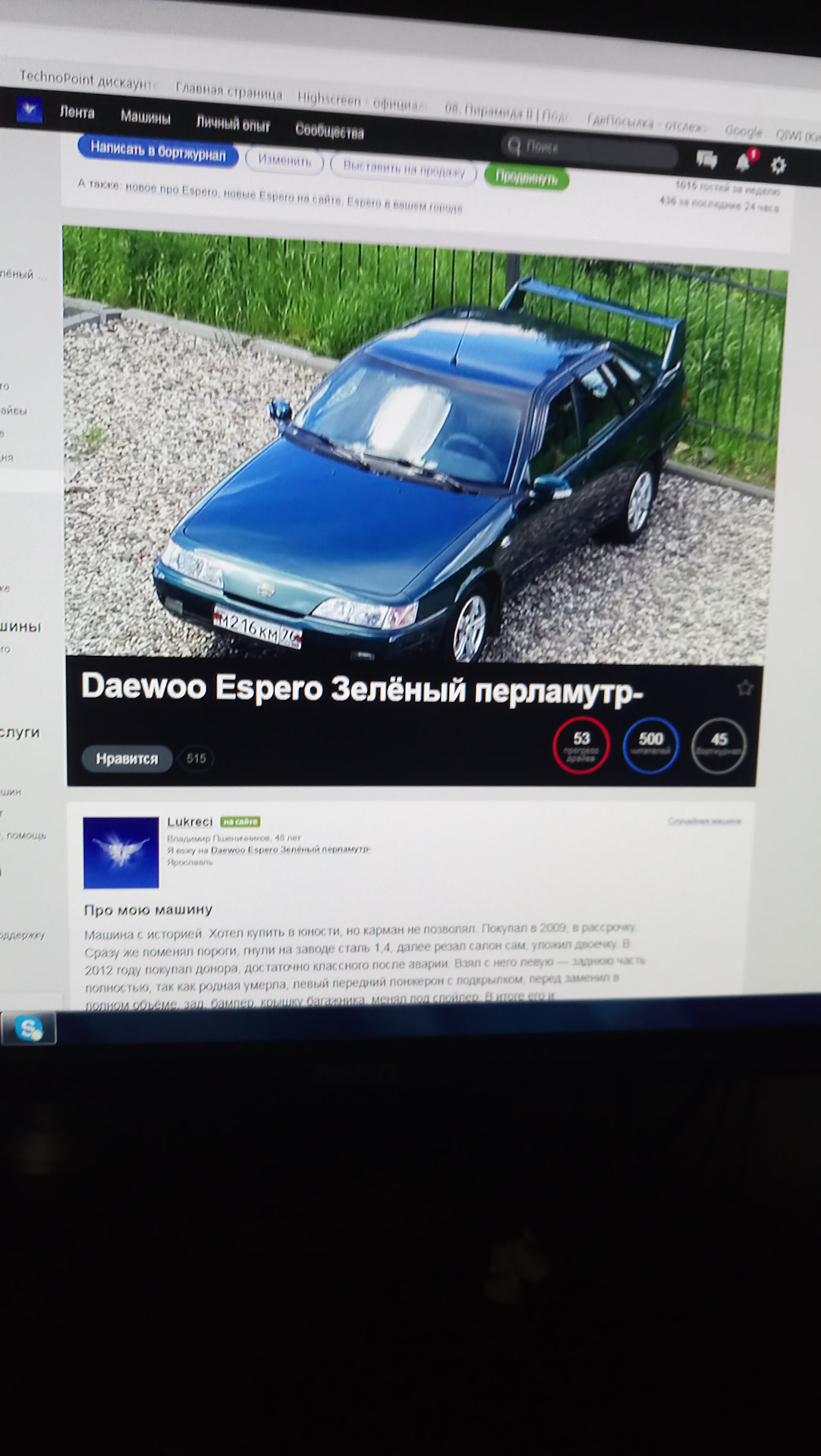Open Выставить на продажу
The height and width of the screenshot is (1456, 821).
(x=404, y=168)
